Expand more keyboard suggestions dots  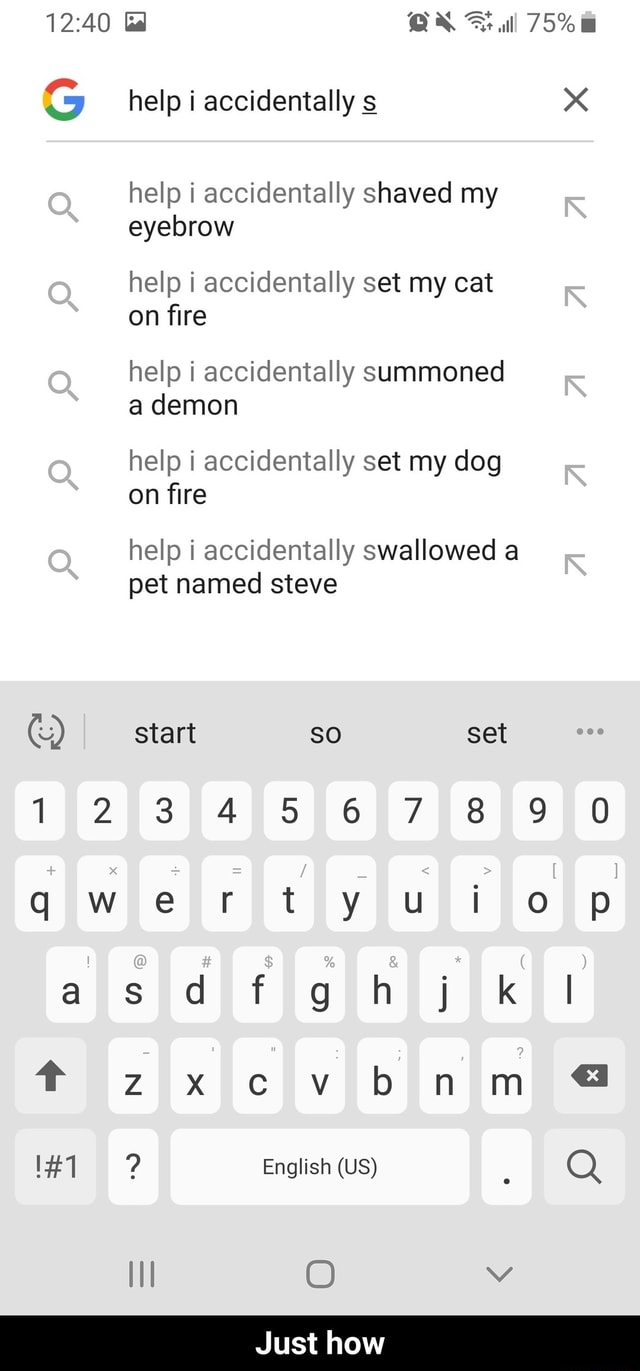coord(590,731)
